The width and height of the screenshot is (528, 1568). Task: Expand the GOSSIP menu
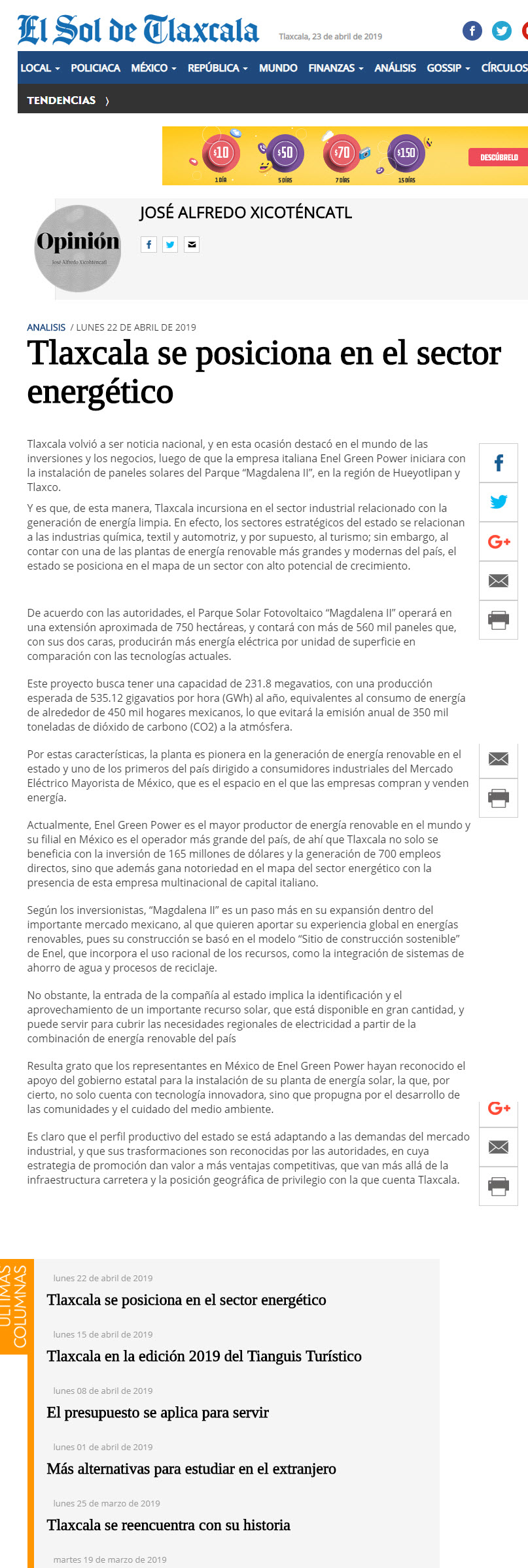tap(448, 68)
